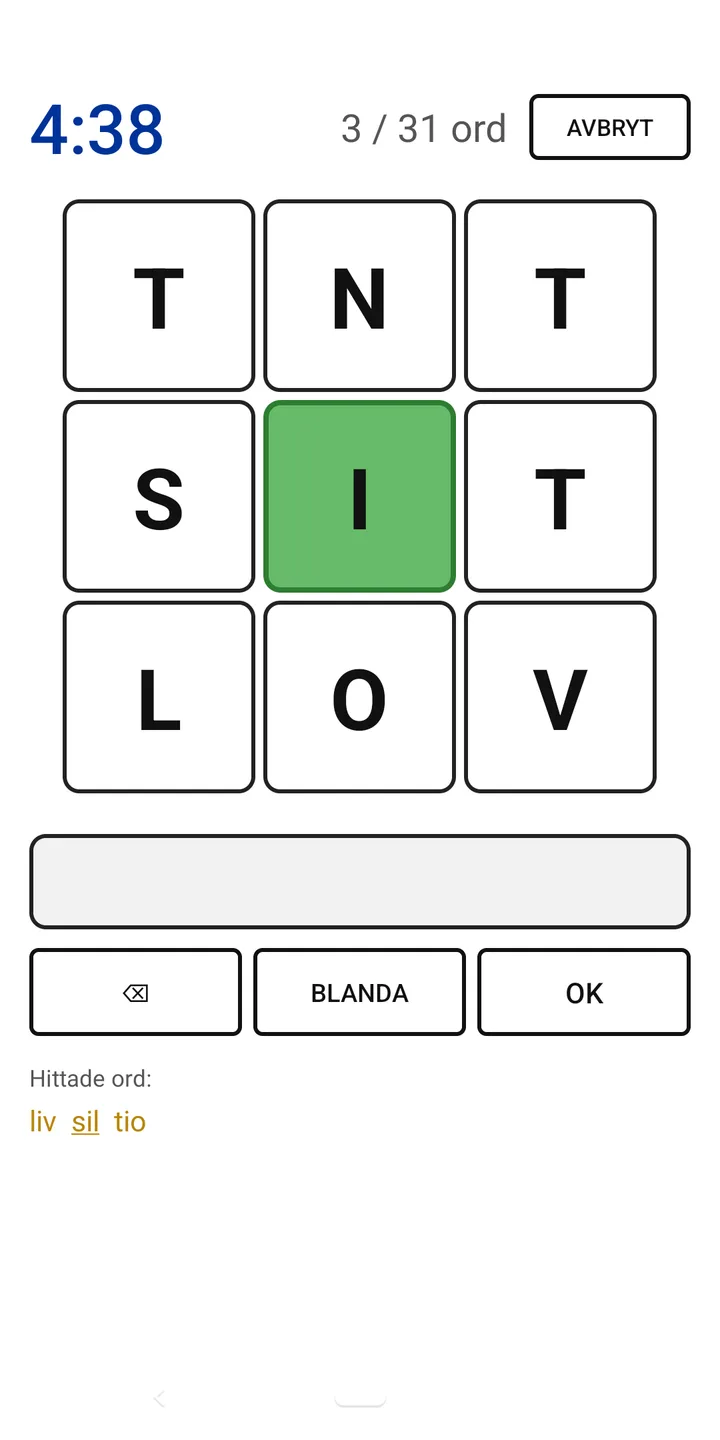The image size is (720, 1440).
Task: Select the letter N tile
Action: (x=360, y=296)
